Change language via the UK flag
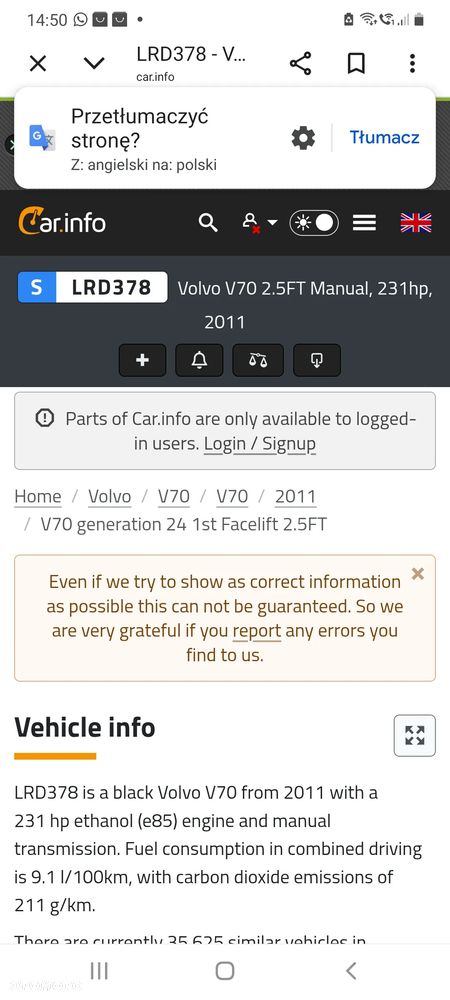This screenshot has width=450, height=1000. tap(416, 223)
